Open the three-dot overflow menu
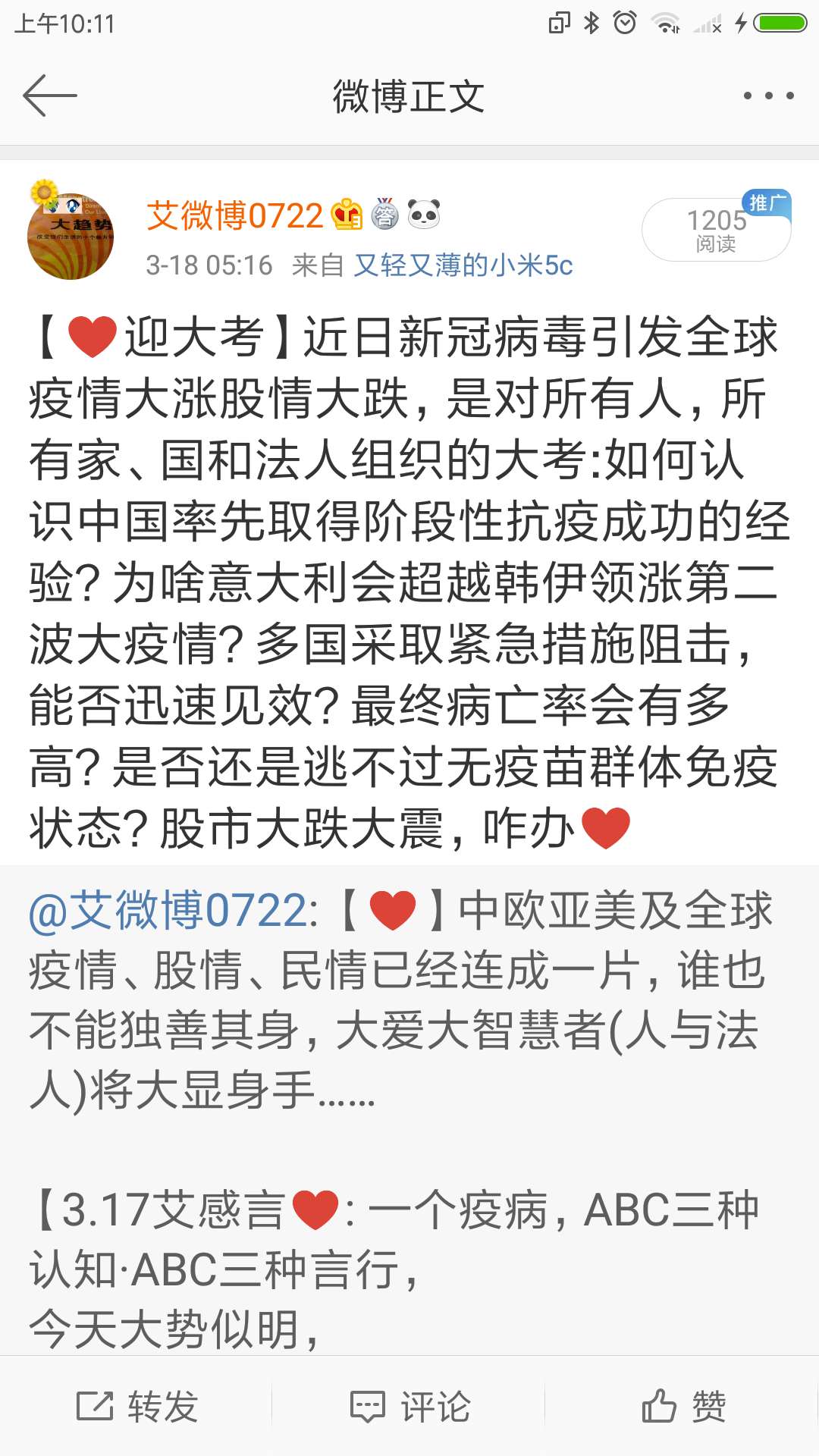Image resolution: width=819 pixels, height=1456 pixels. (768, 96)
